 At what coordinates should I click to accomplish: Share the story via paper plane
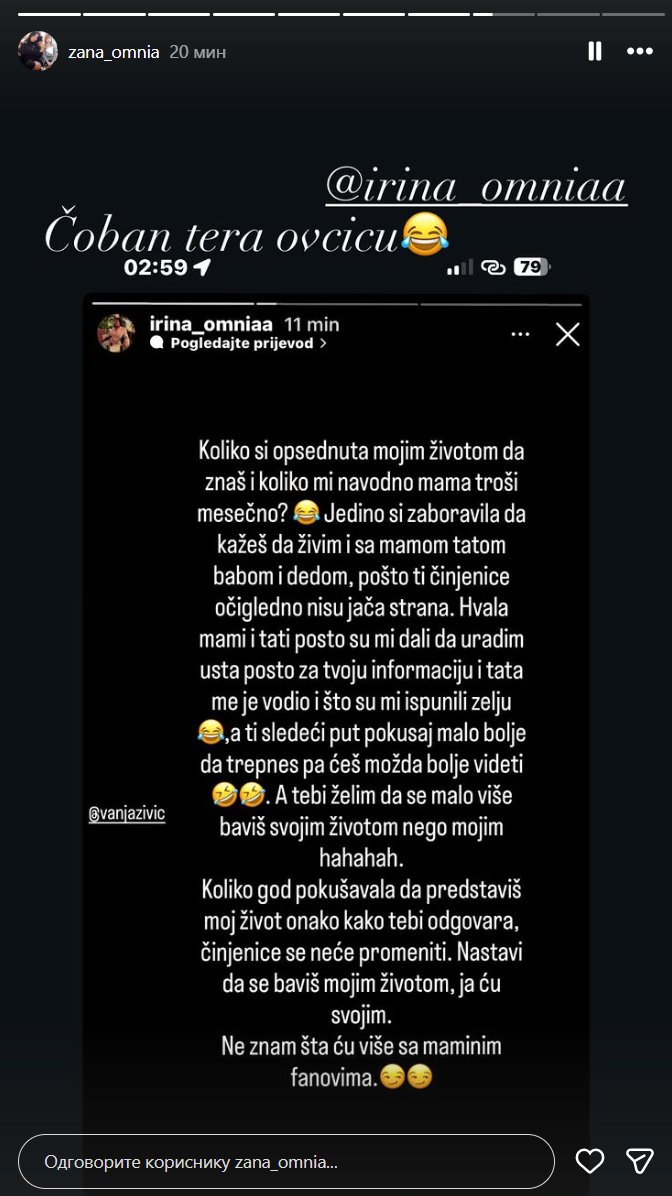click(639, 1161)
